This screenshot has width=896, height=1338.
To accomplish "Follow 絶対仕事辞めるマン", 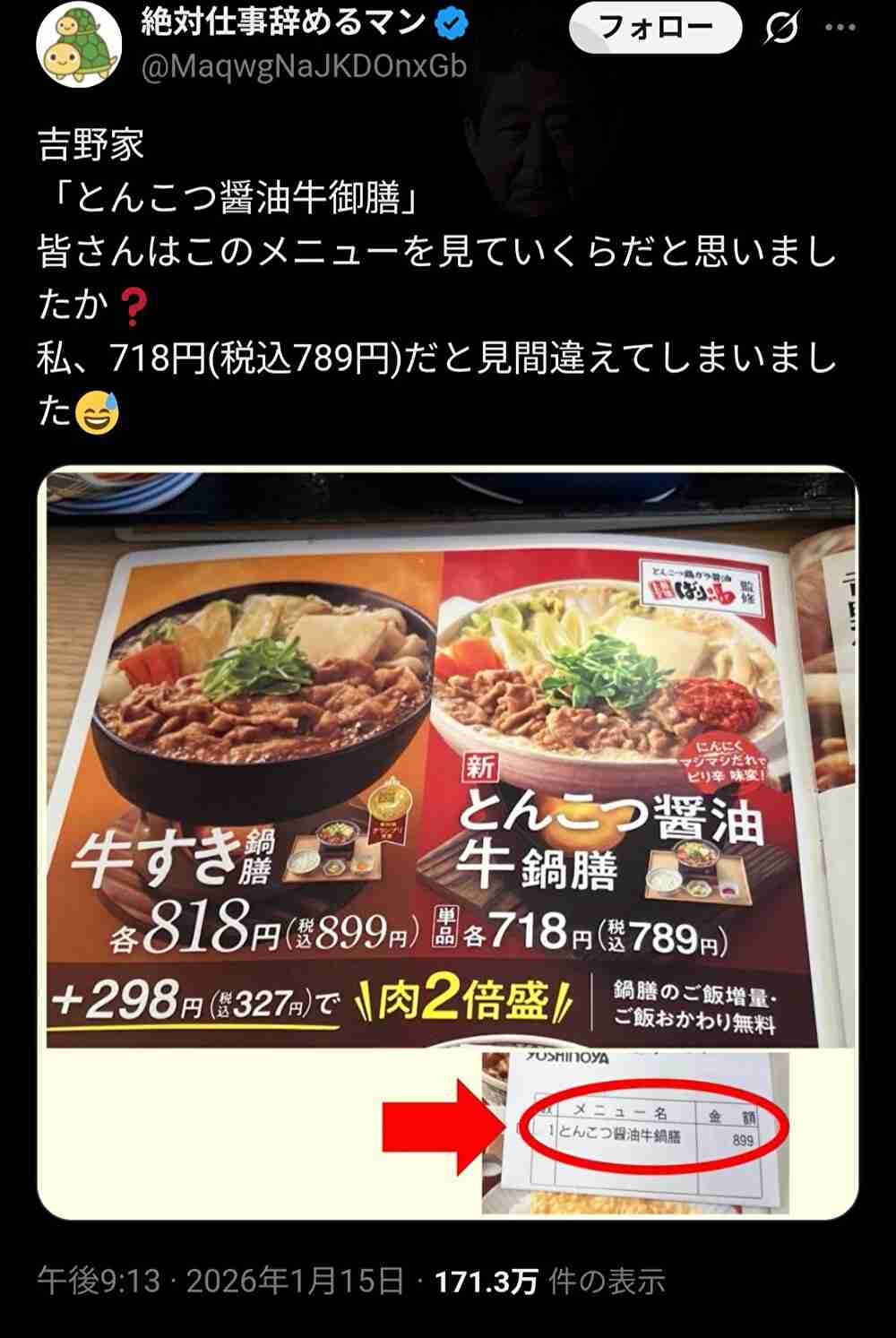I will (x=655, y=28).
